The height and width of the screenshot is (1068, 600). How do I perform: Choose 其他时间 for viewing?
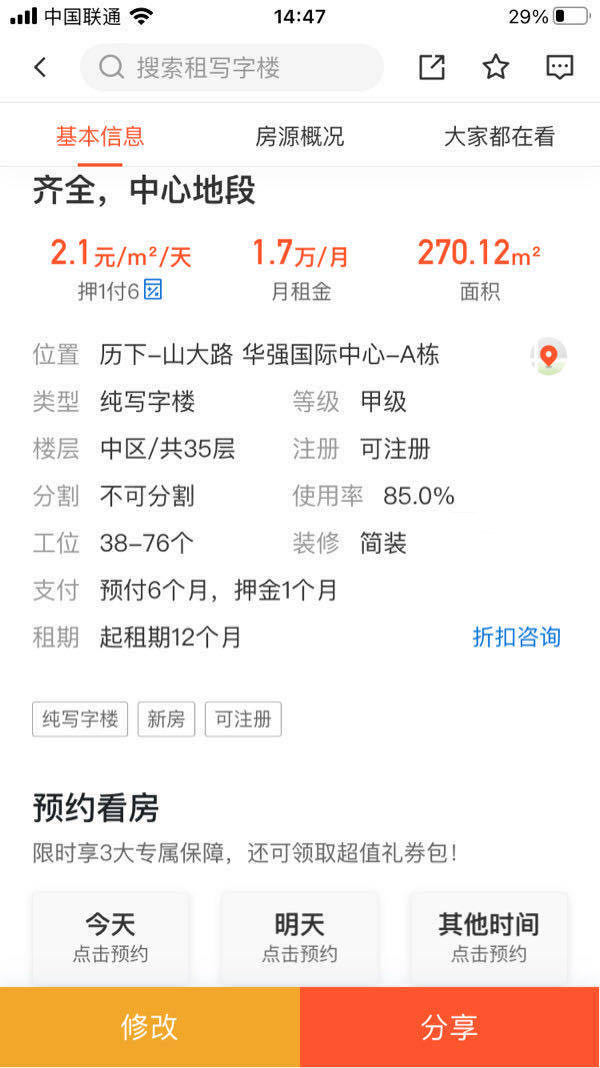[489, 936]
